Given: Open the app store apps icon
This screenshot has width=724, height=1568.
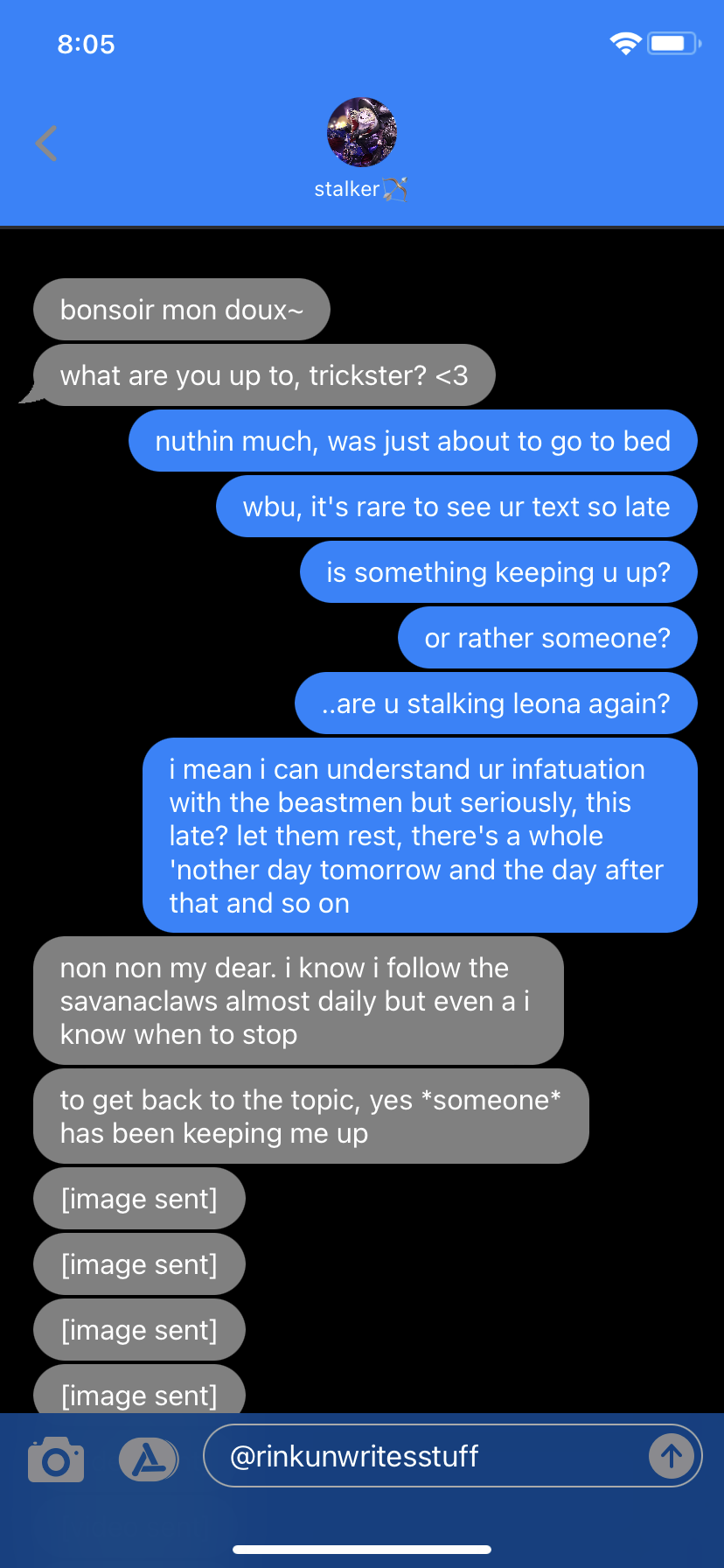Looking at the screenshot, I should pos(148,1459).
